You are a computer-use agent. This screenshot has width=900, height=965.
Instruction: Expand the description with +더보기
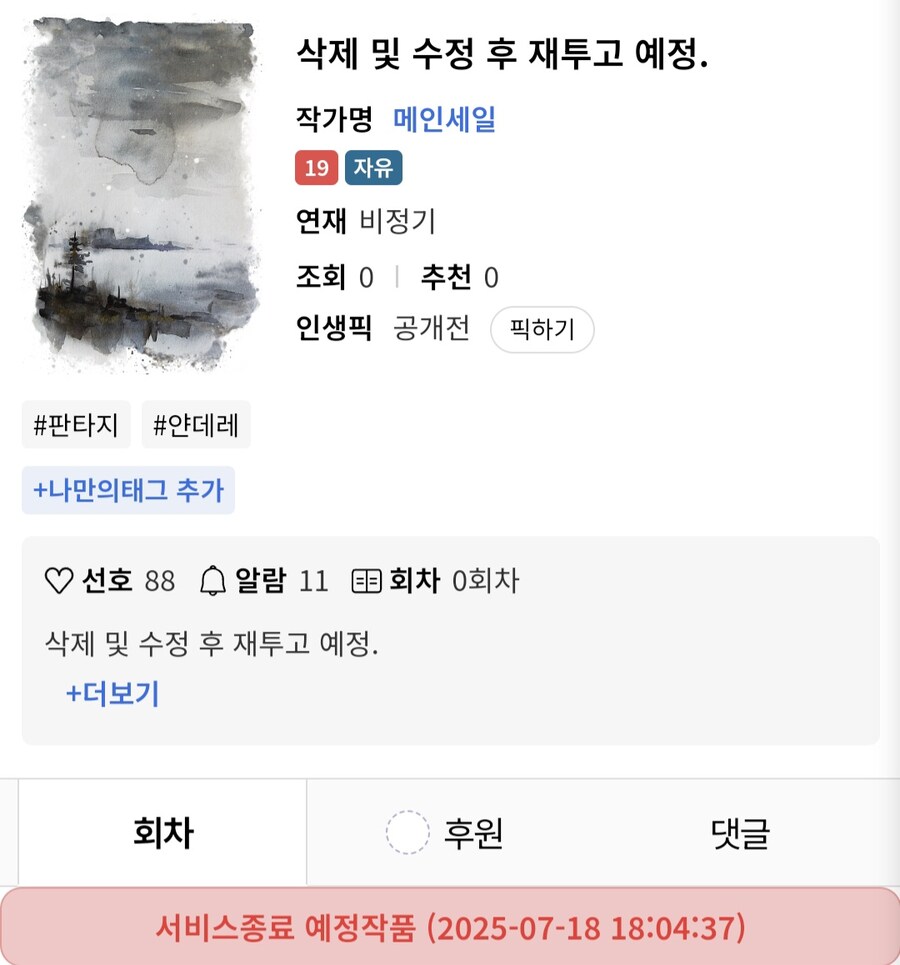click(114, 694)
